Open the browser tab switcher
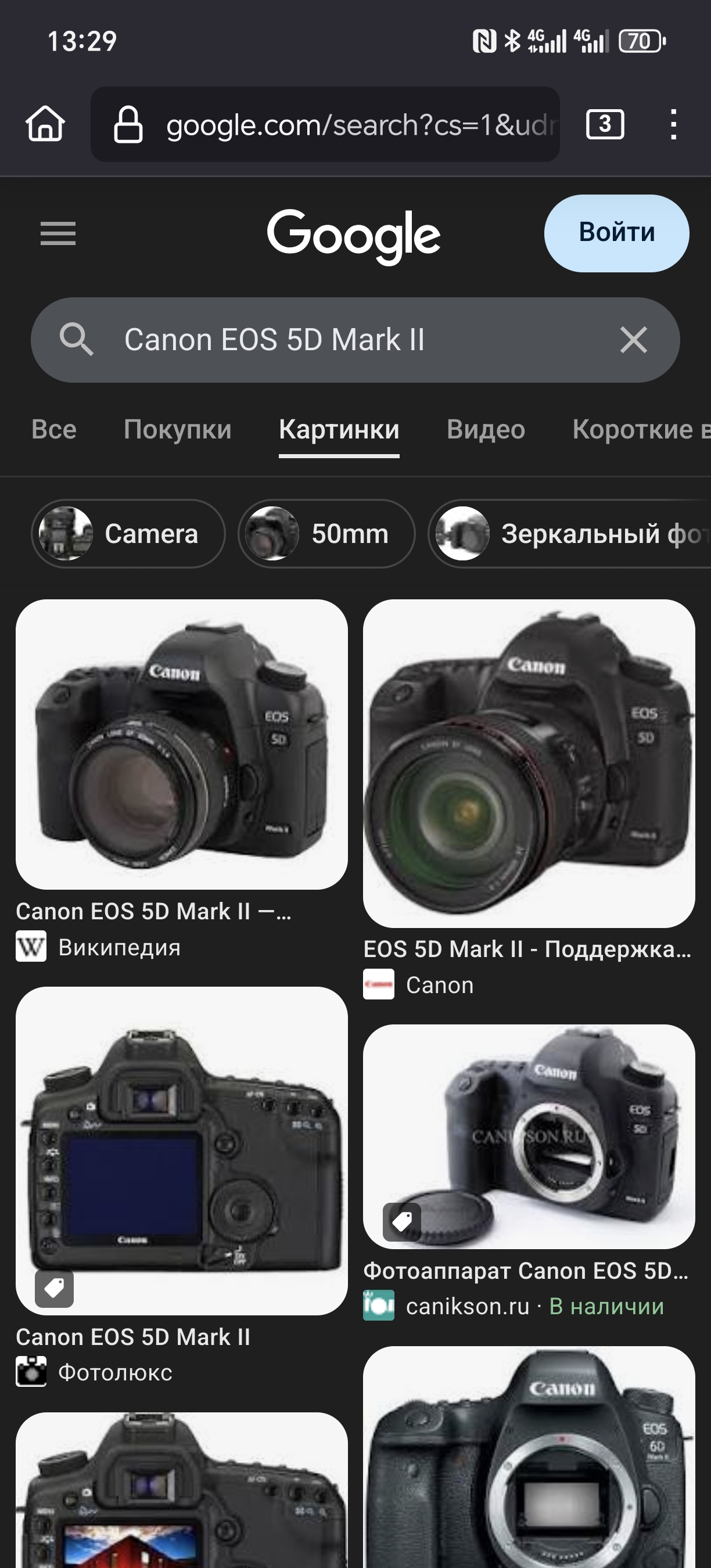This screenshot has height=1568, width=711. 605,124
